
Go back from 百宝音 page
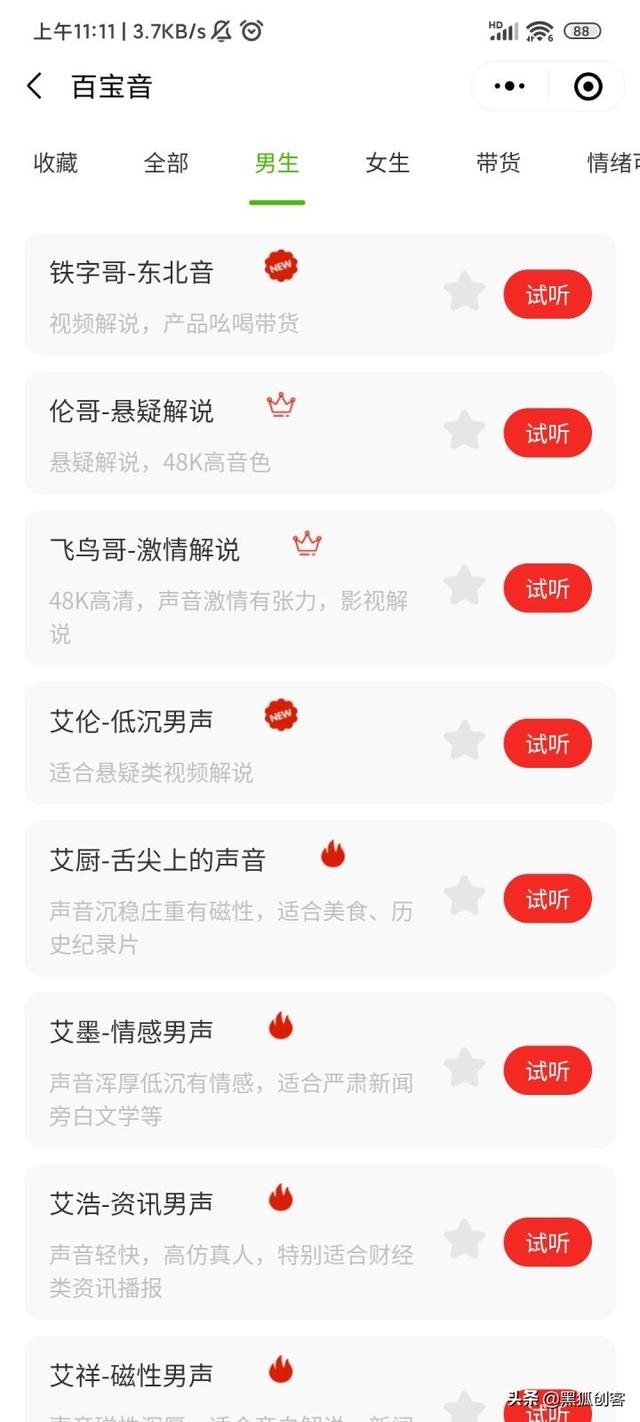tap(35, 87)
